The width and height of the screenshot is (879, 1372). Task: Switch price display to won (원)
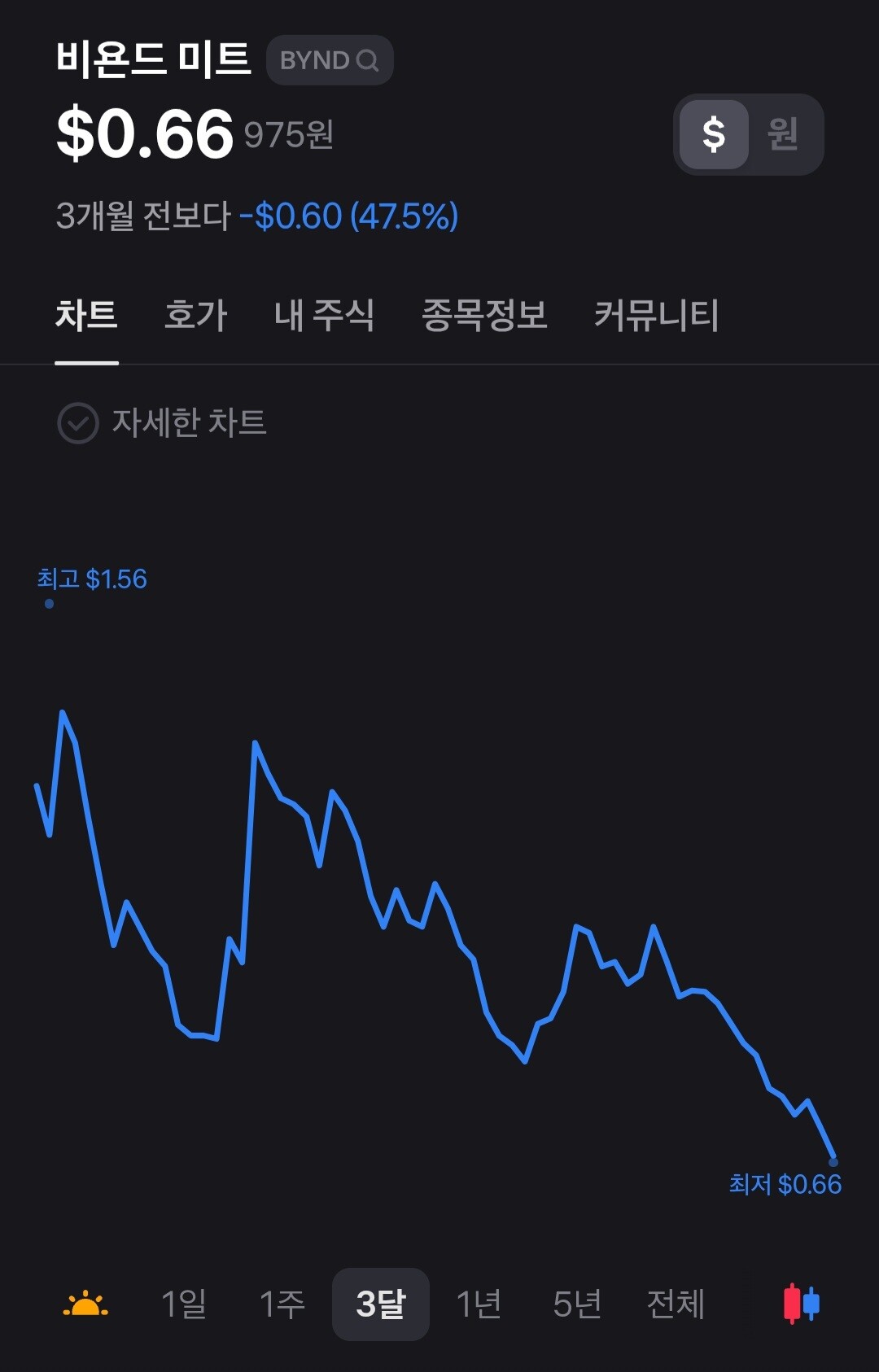point(782,134)
